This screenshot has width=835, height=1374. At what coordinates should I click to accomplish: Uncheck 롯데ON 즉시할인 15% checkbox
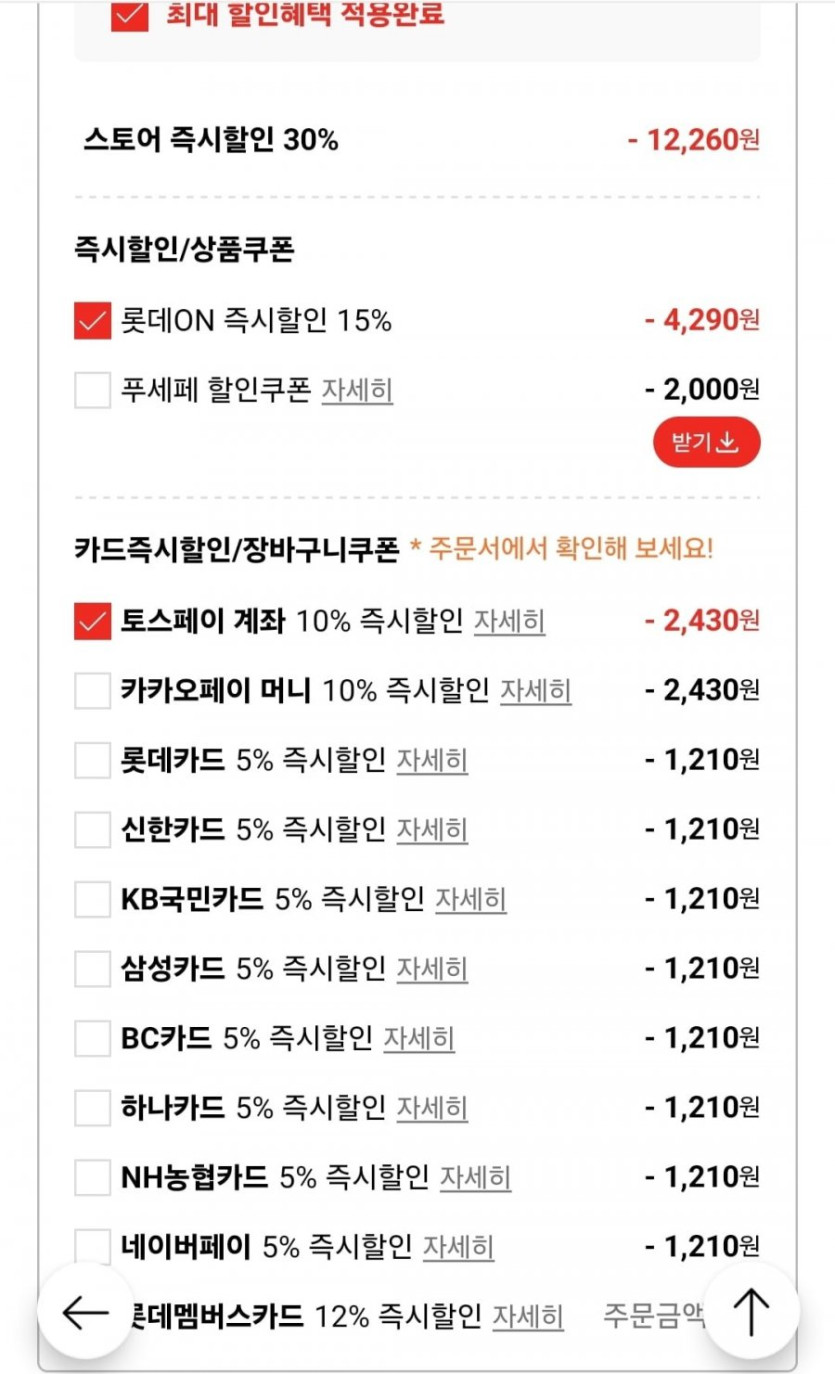[x=92, y=321]
